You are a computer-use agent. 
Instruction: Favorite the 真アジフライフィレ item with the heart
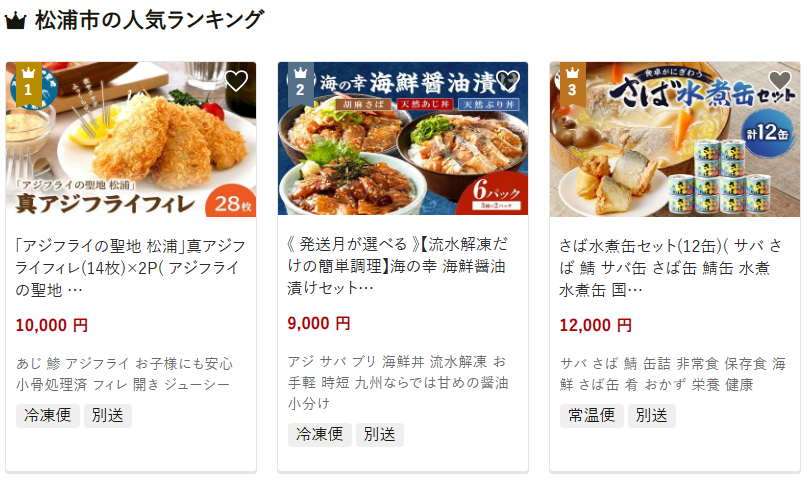coord(236,82)
